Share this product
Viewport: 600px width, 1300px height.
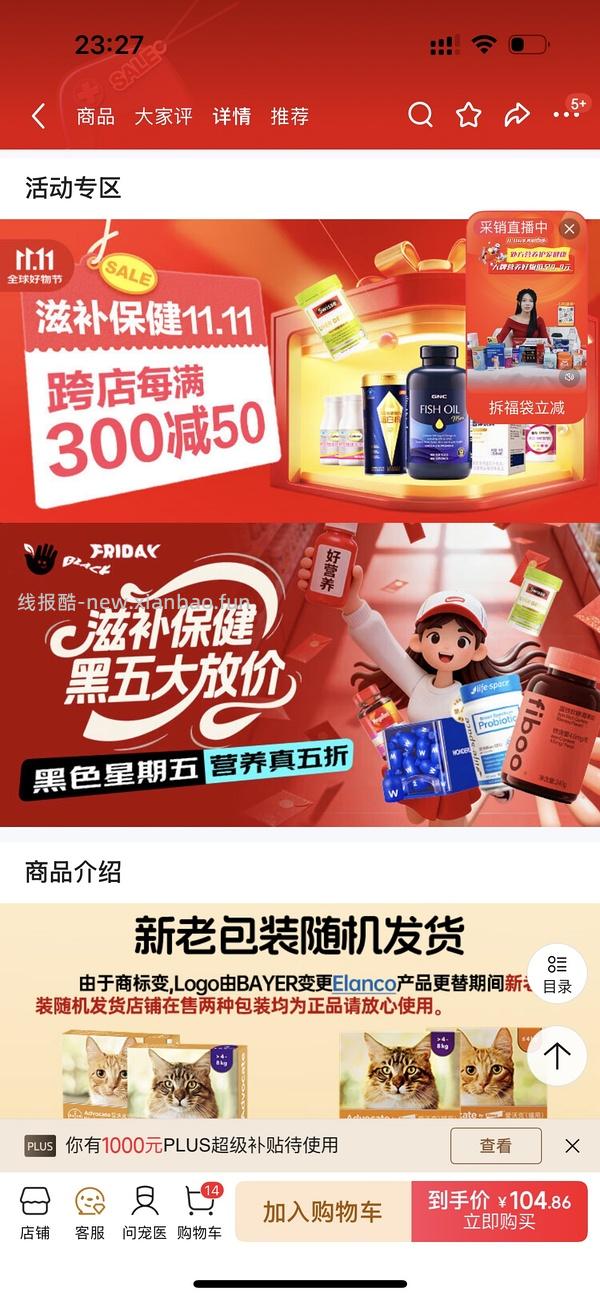(x=517, y=115)
